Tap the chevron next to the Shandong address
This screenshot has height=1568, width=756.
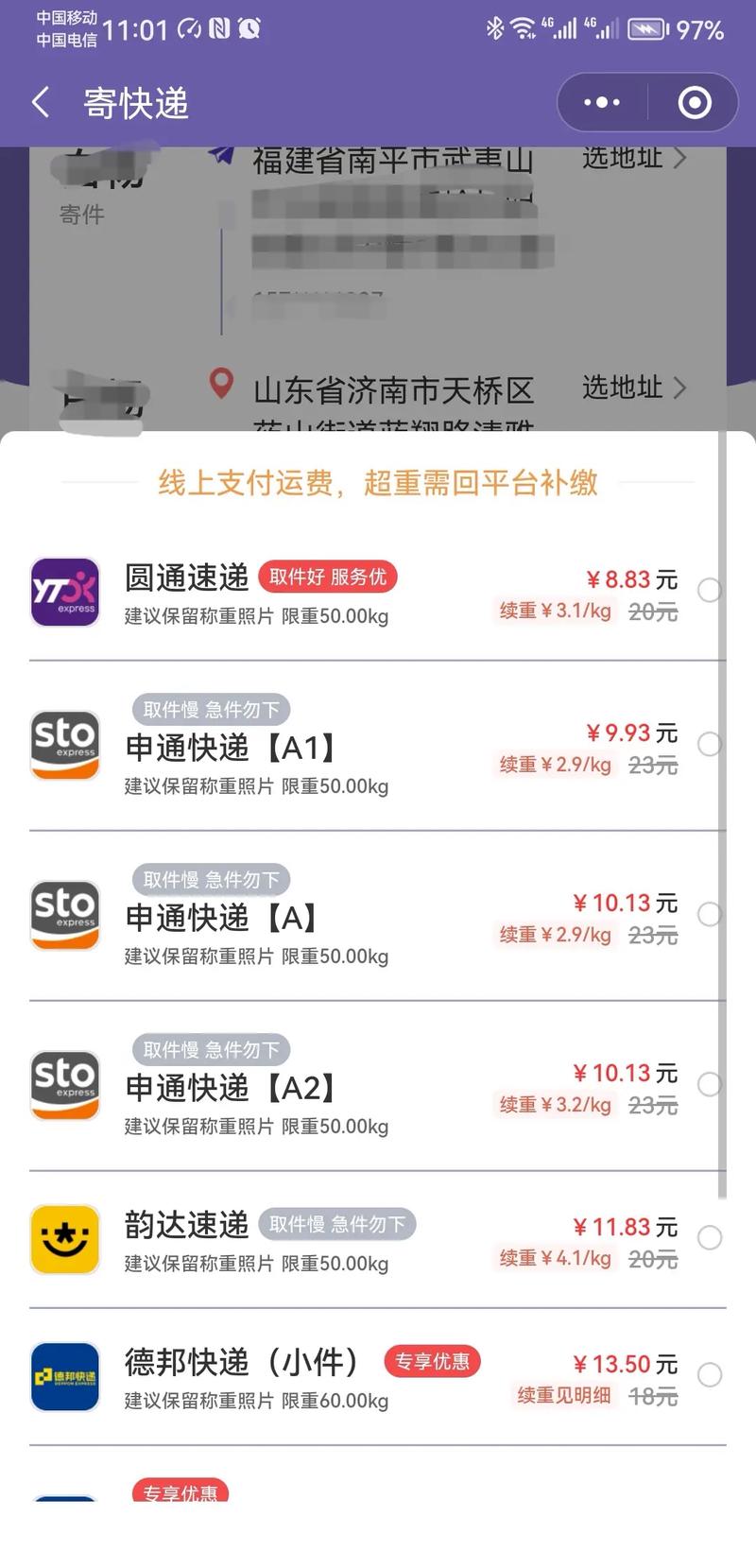[x=680, y=388]
